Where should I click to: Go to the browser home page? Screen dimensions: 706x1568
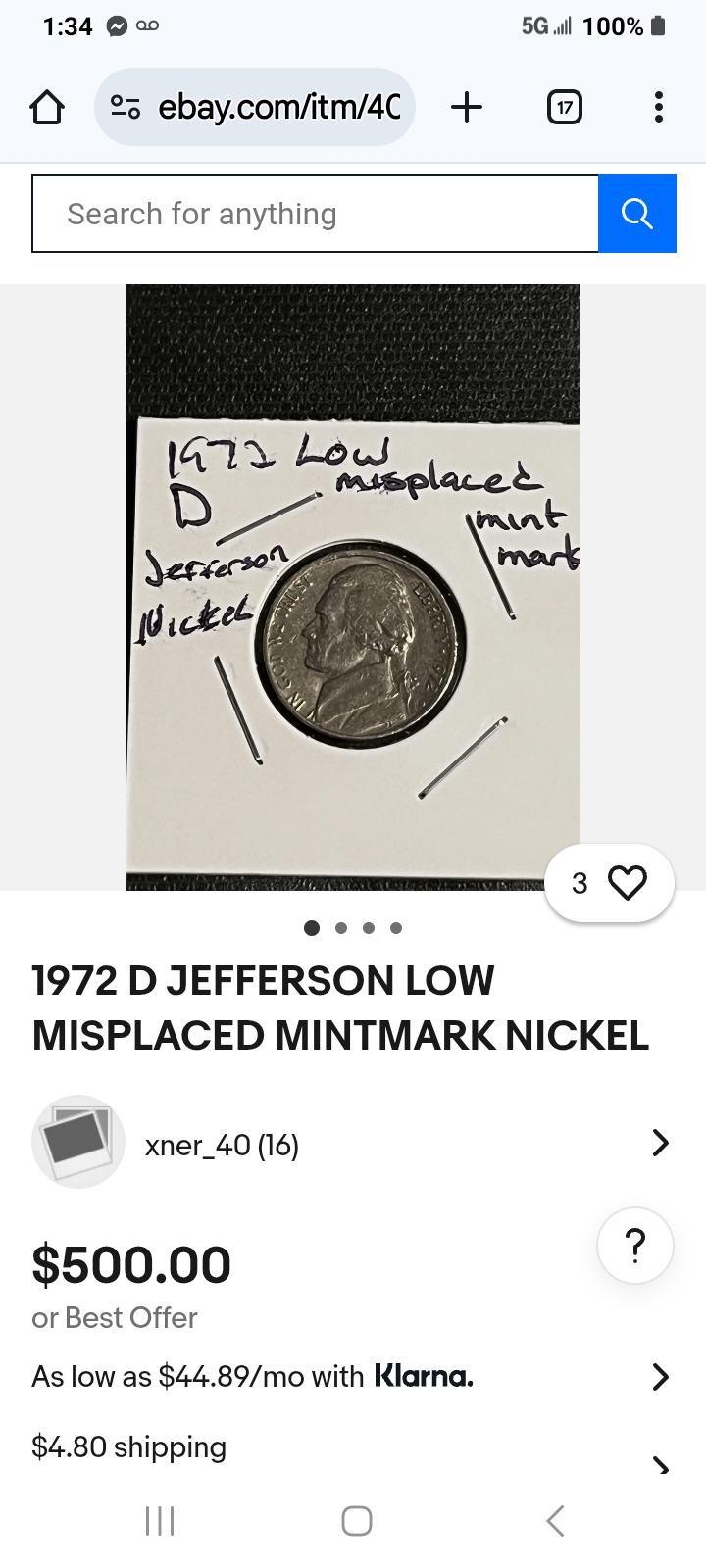[x=47, y=107]
